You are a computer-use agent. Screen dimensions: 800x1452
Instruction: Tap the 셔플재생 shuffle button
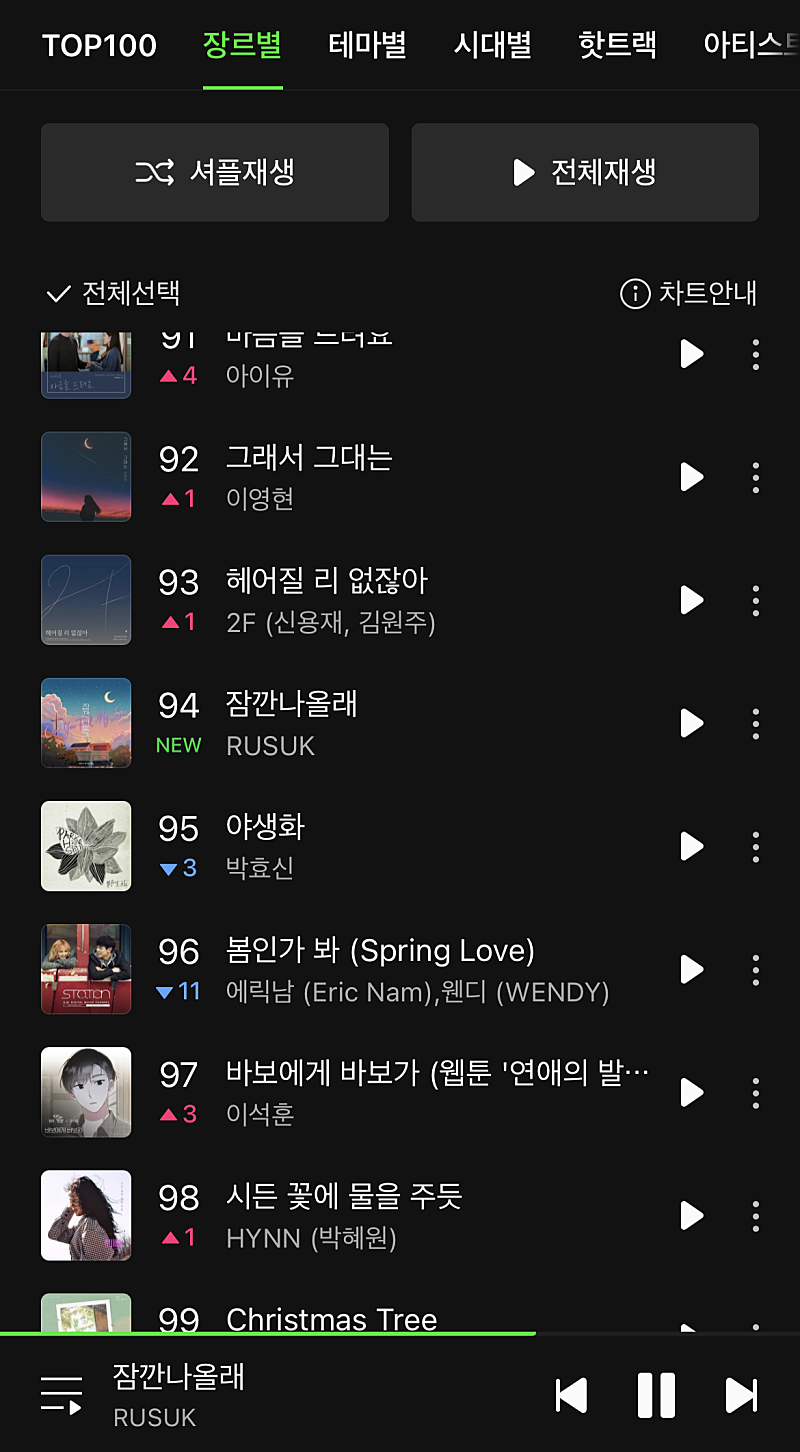(215, 172)
